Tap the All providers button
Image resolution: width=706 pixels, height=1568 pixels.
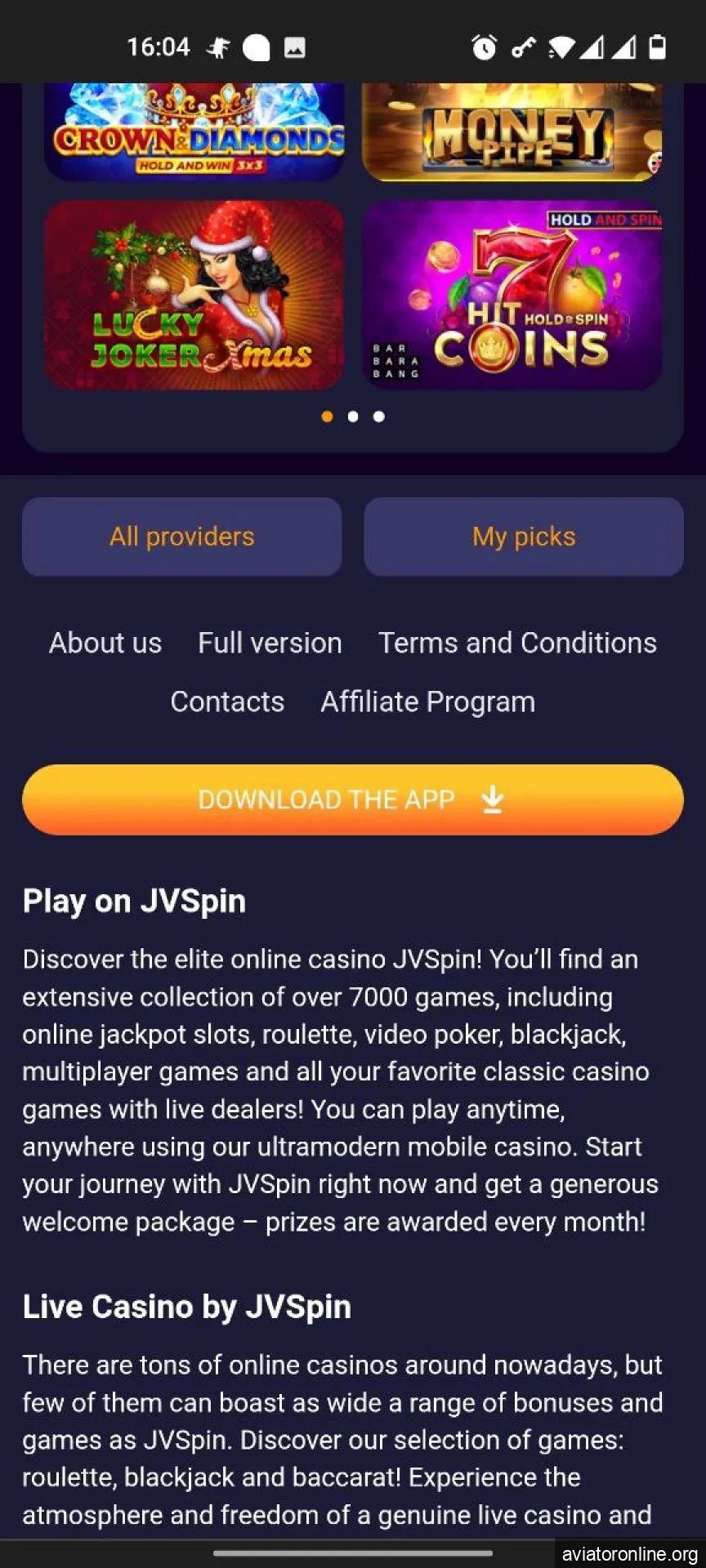[182, 537]
